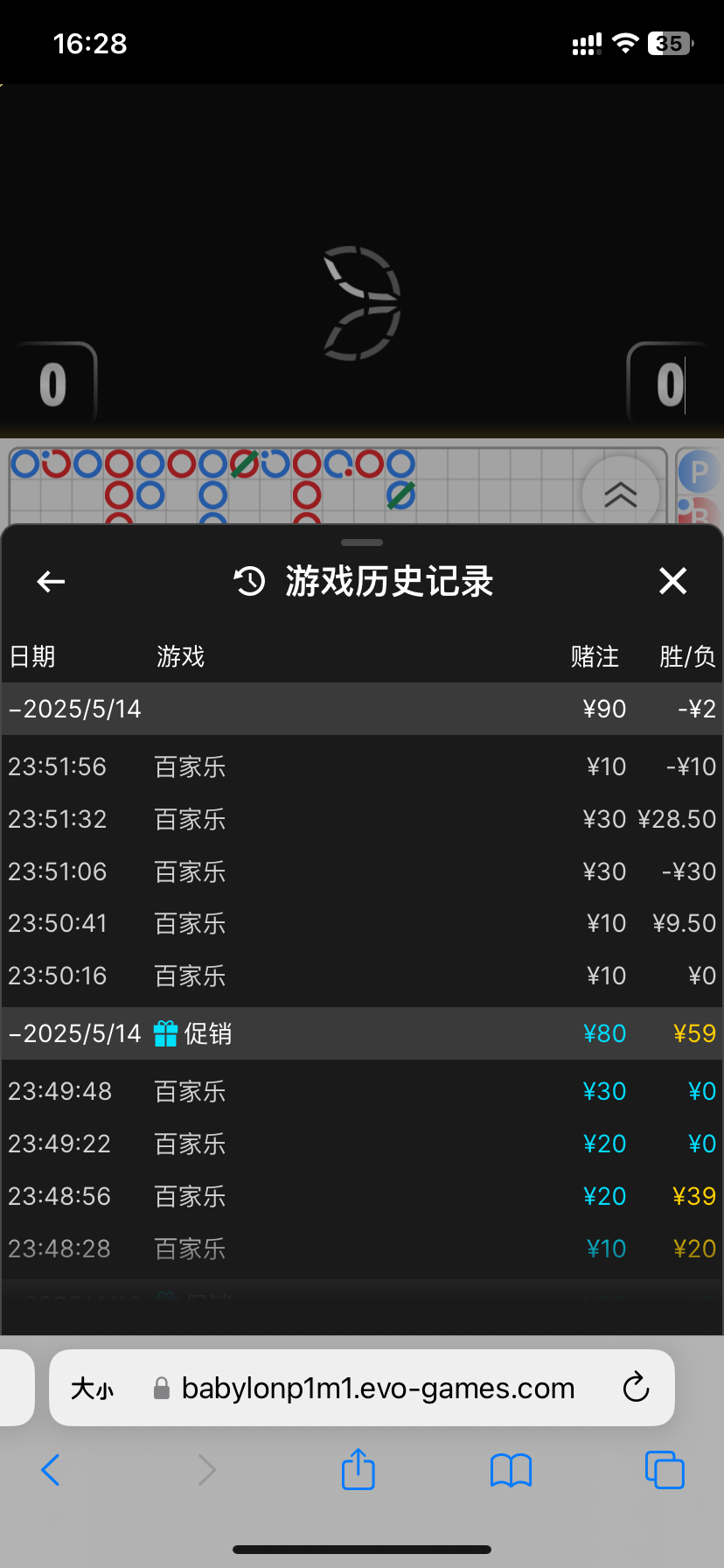
Task: Open the 23:50:16 百家乐 entry
Action: pyautogui.click(x=362, y=976)
